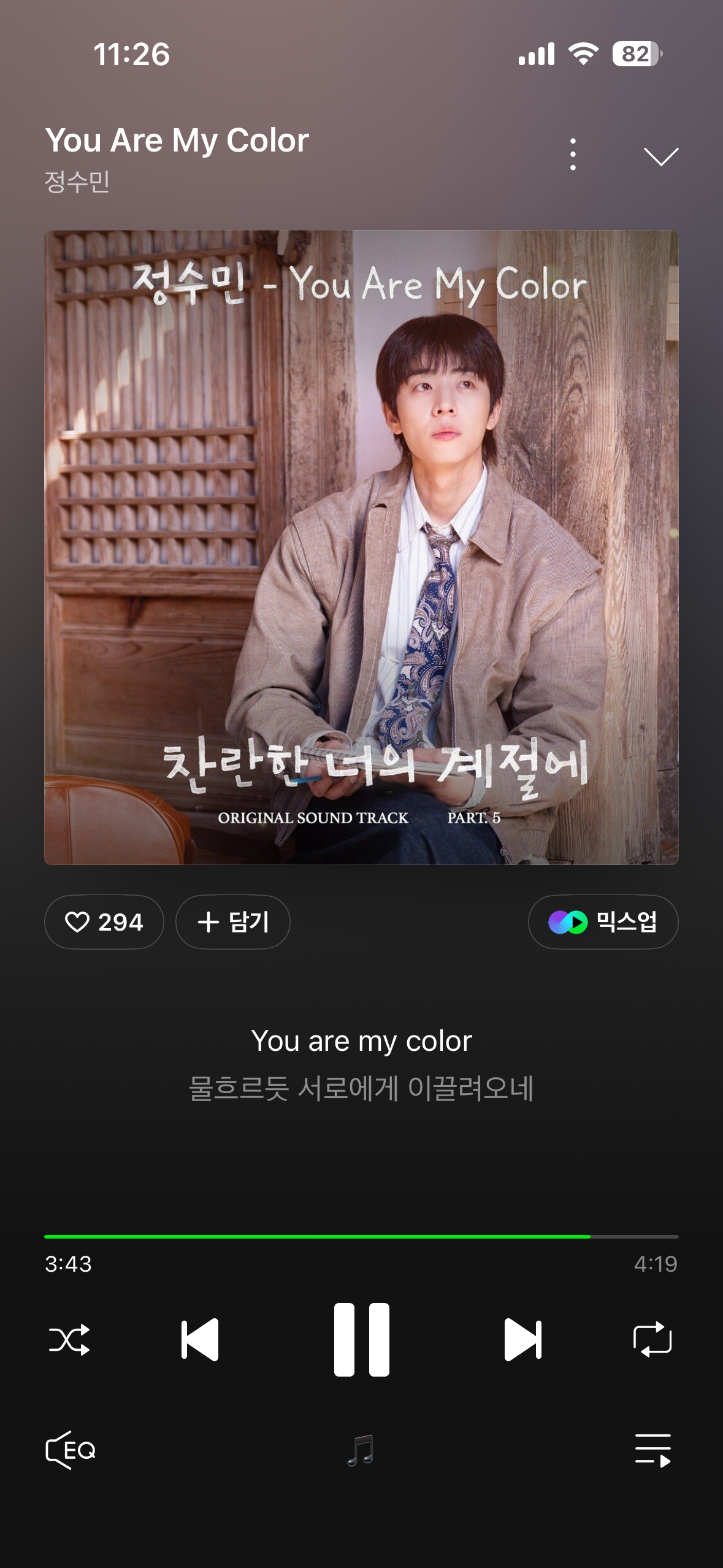Toggle adding the track with 담기 button

tap(232, 922)
